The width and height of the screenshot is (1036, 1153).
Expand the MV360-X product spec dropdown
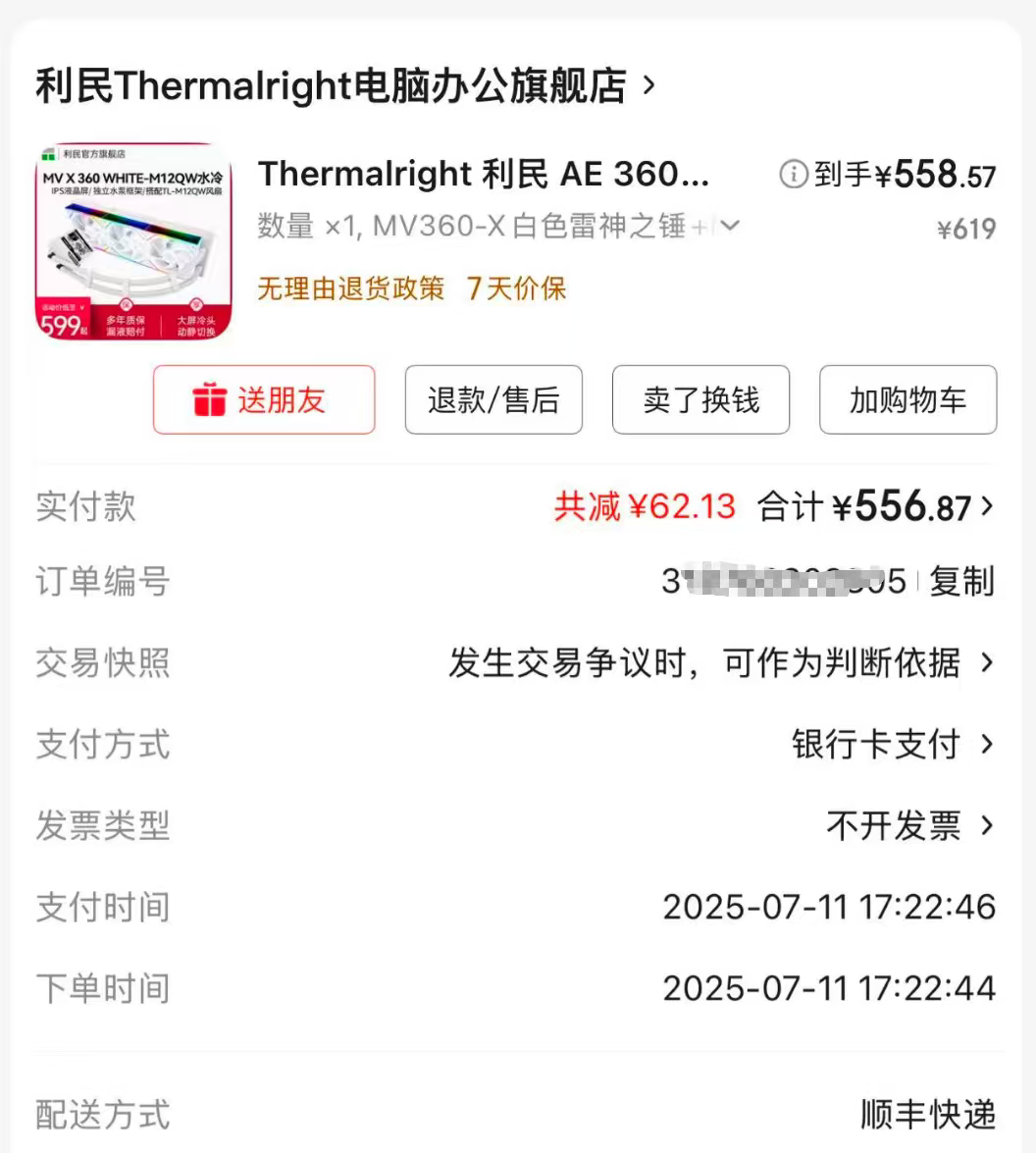tap(730, 227)
